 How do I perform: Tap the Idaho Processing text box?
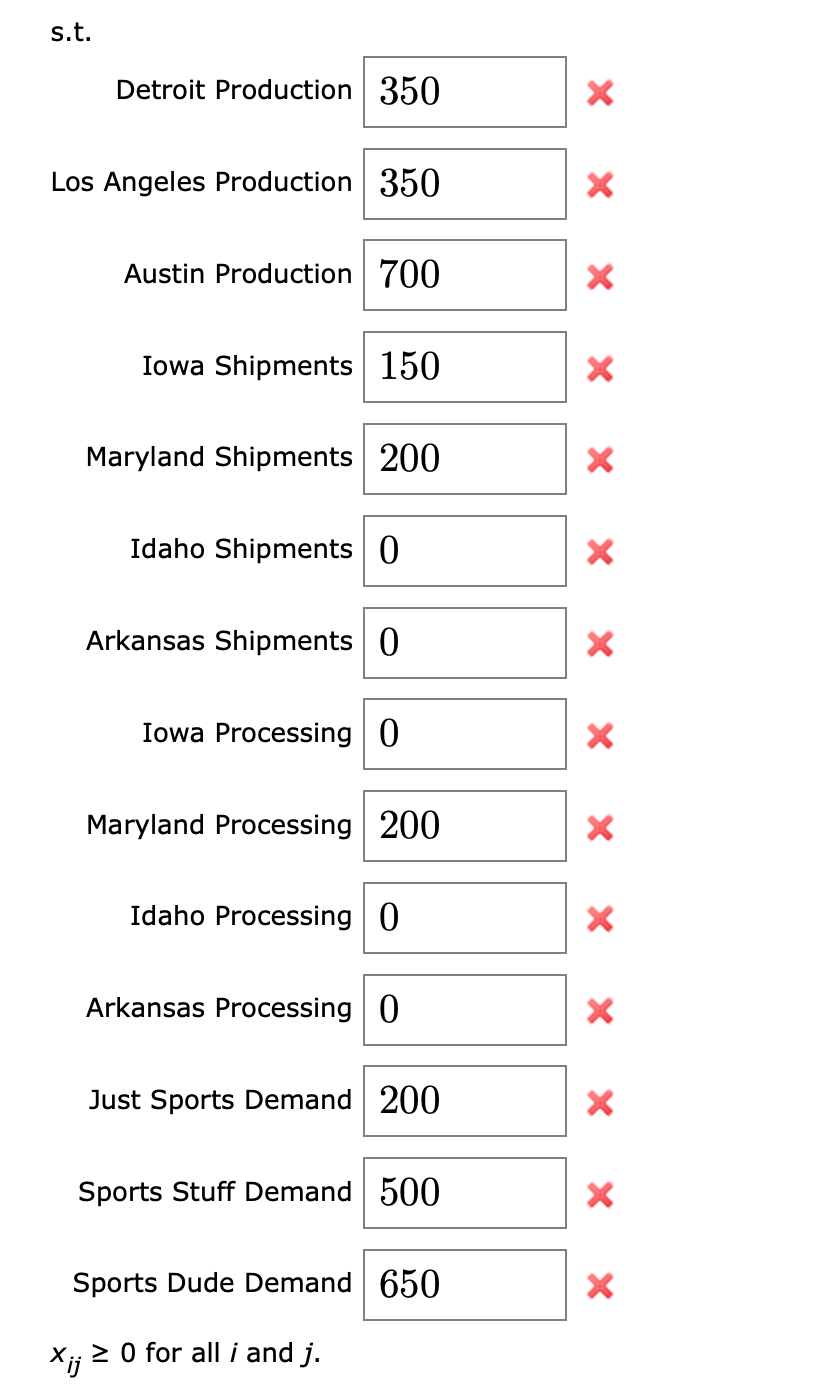tap(464, 918)
